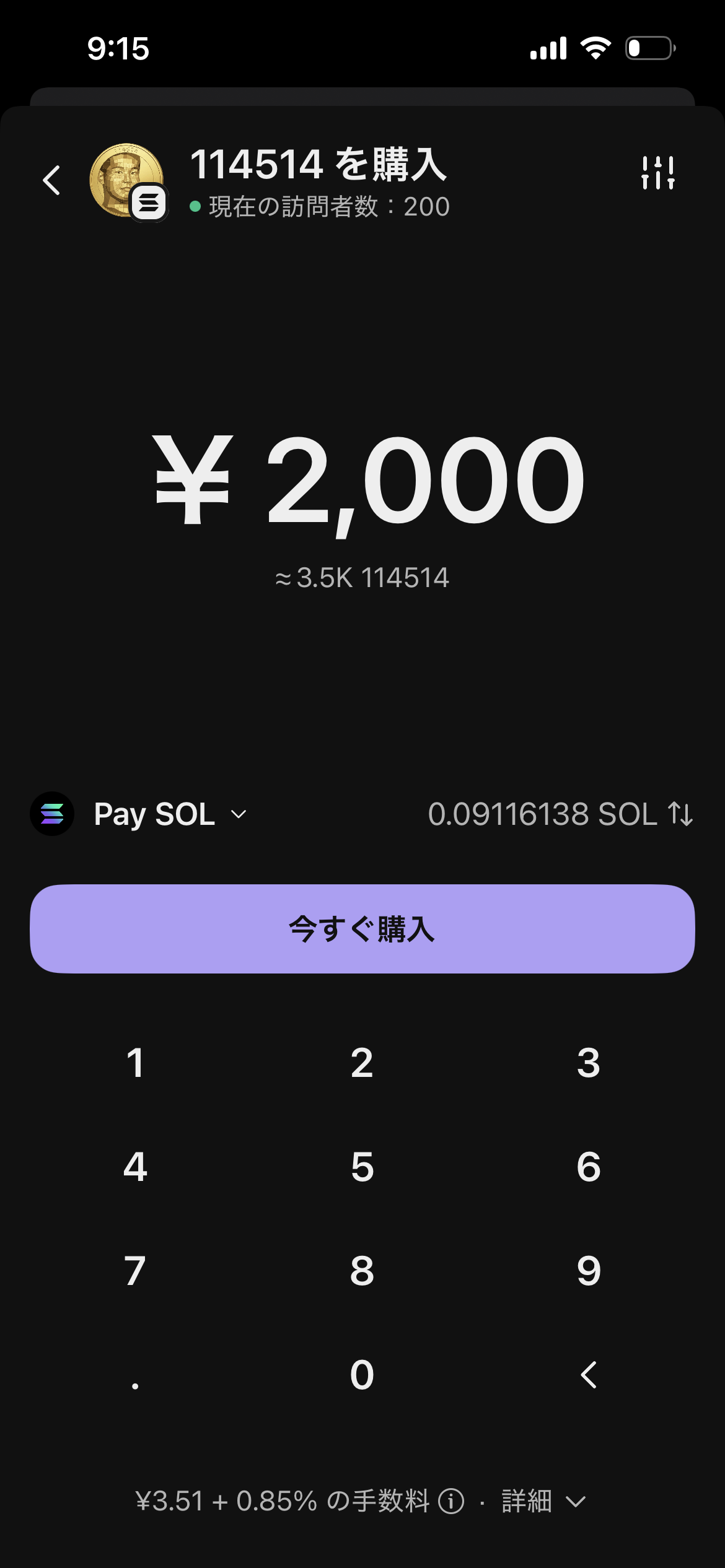The width and height of the screenshot is (725, 1568).
Task: Enter digit 6 on the keypad
Action: pos(589,1167)
